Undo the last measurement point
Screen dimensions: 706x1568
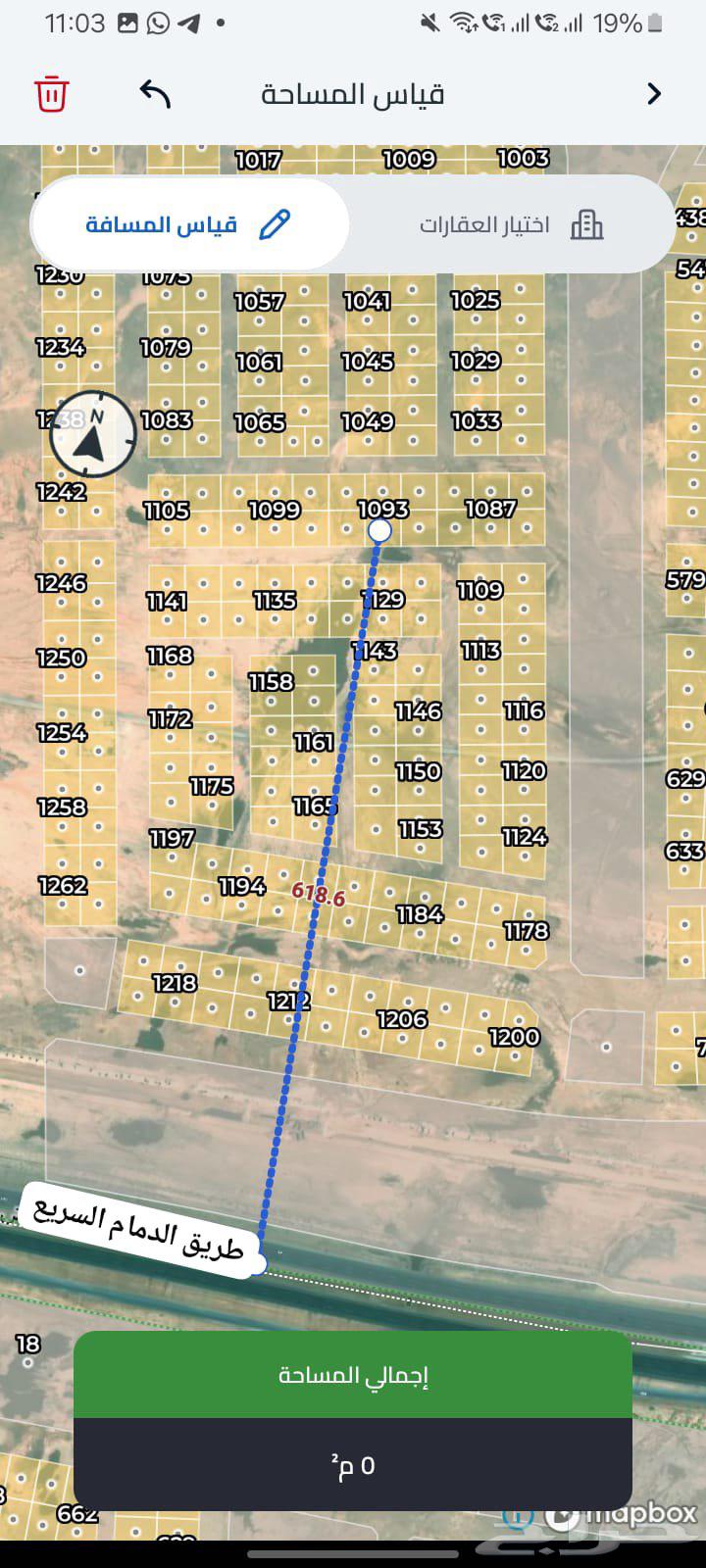pos(156,94)
